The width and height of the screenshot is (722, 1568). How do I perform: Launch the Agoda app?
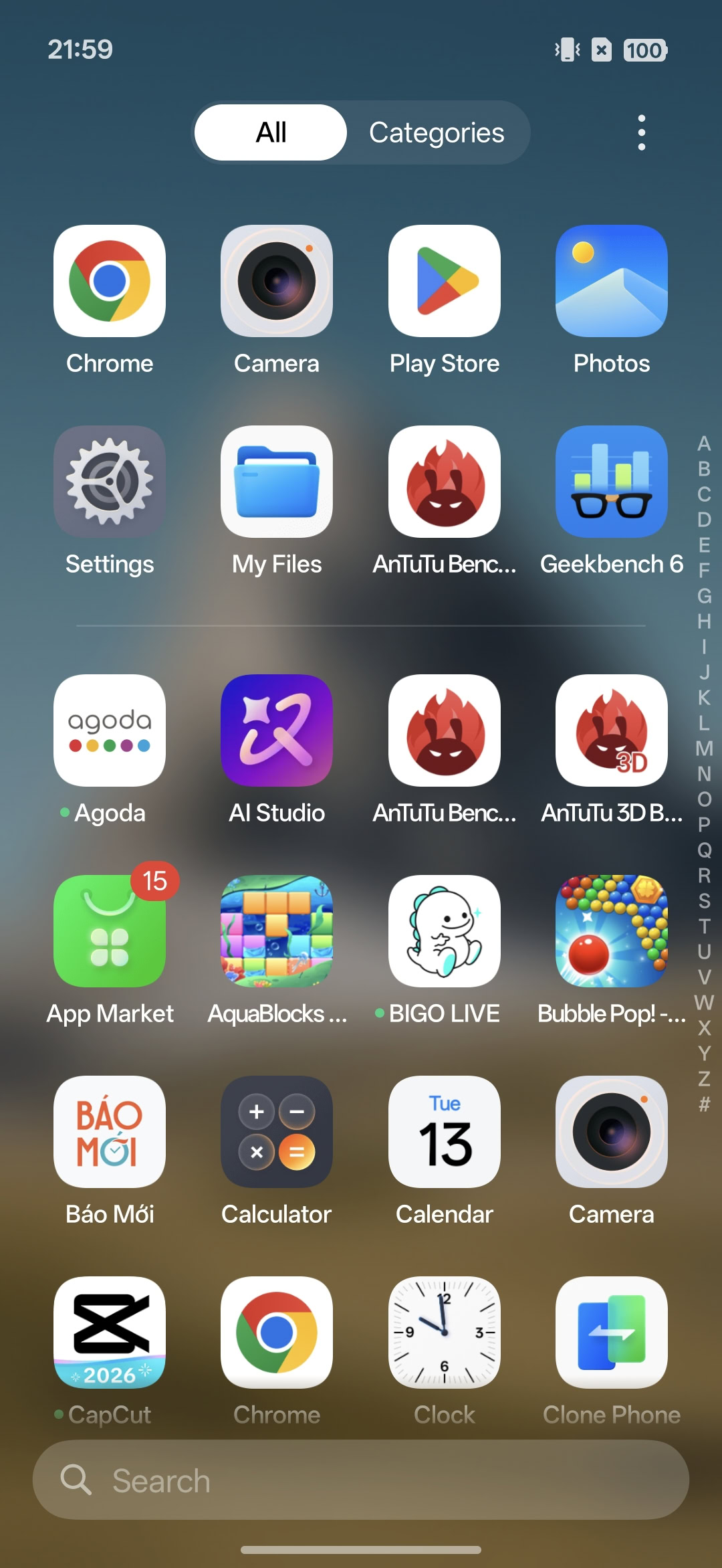(x=110, y=730)
